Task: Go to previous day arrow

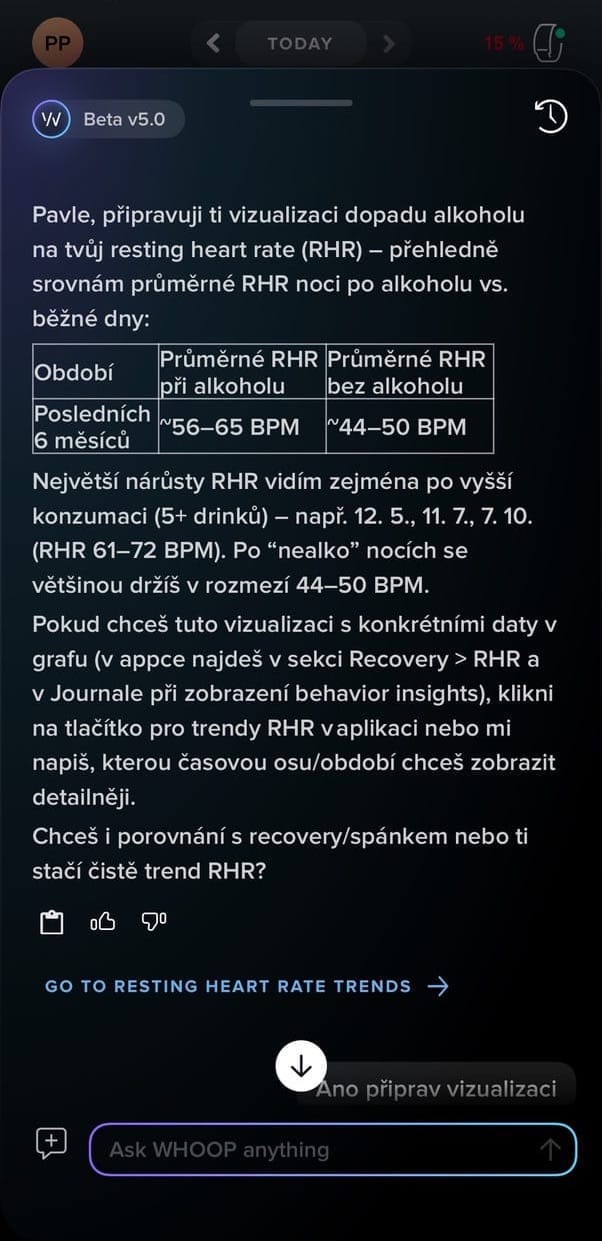Action: [x=212, y=43]
